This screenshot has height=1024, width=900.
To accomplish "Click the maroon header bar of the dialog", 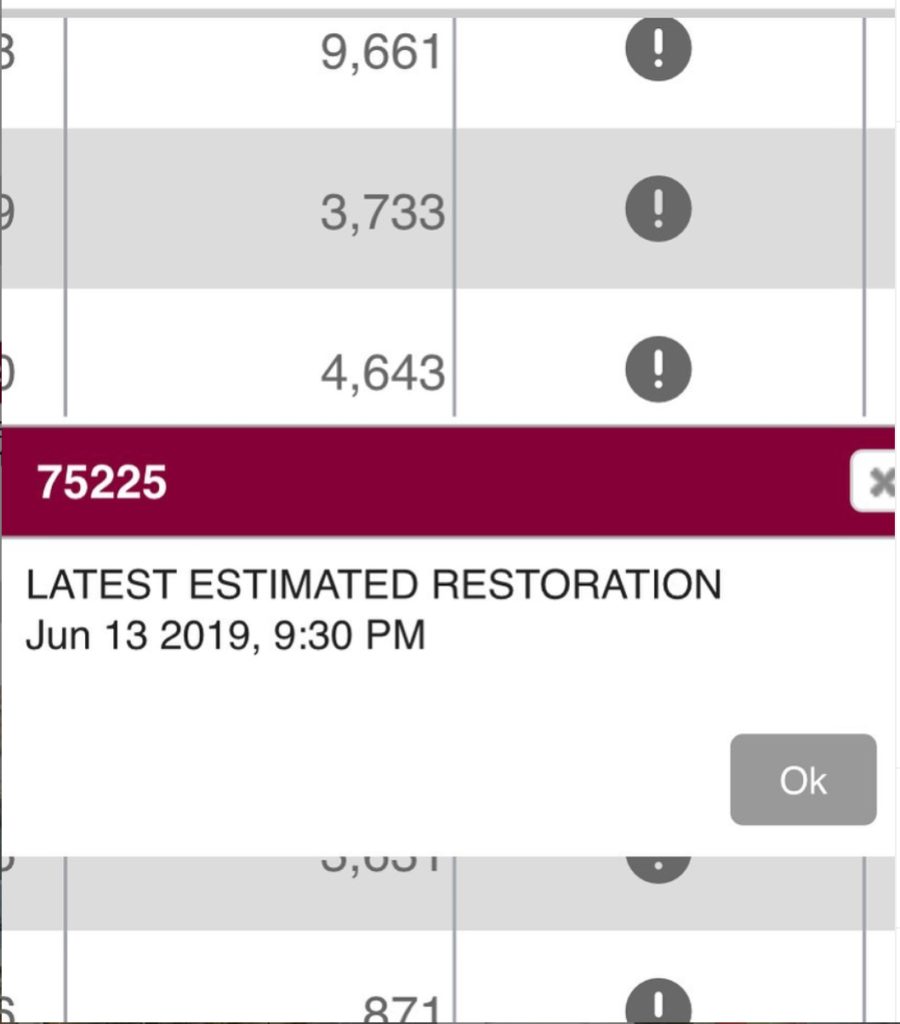I will (450, 481).
